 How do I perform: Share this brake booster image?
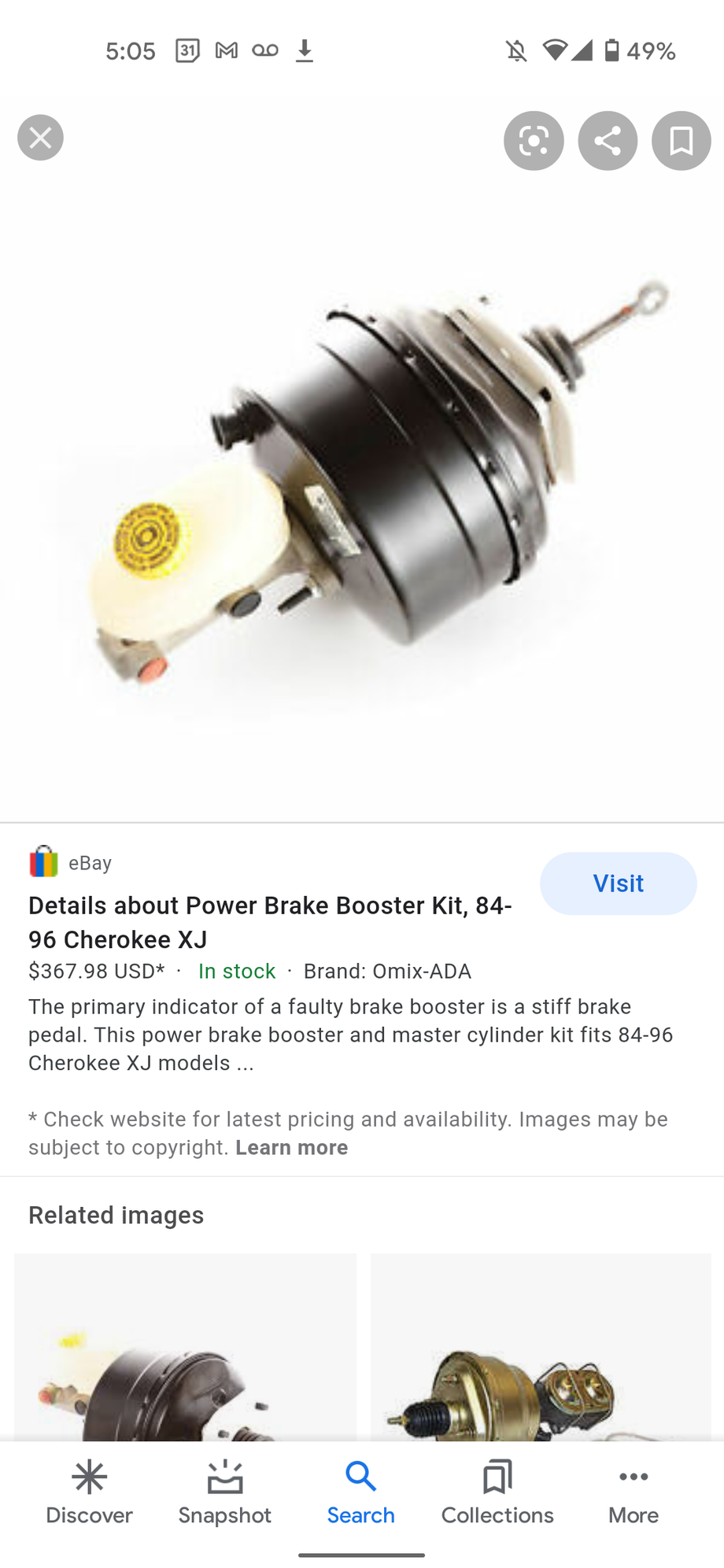click(608, 141)
